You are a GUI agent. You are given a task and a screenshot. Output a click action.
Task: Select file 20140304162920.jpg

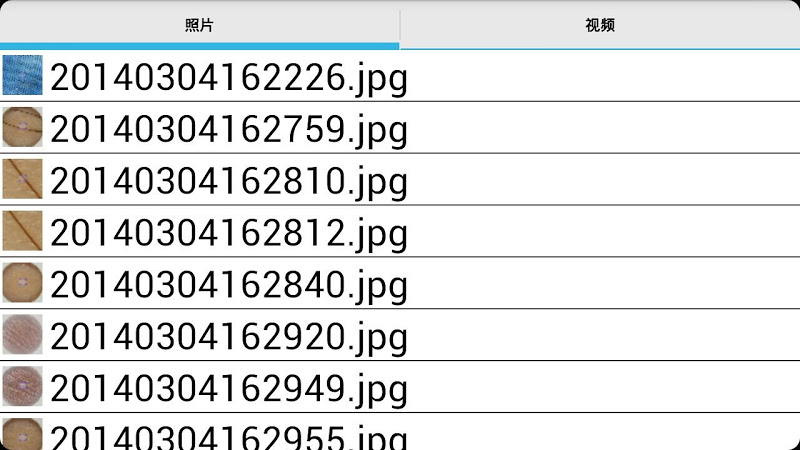point(229,337)
